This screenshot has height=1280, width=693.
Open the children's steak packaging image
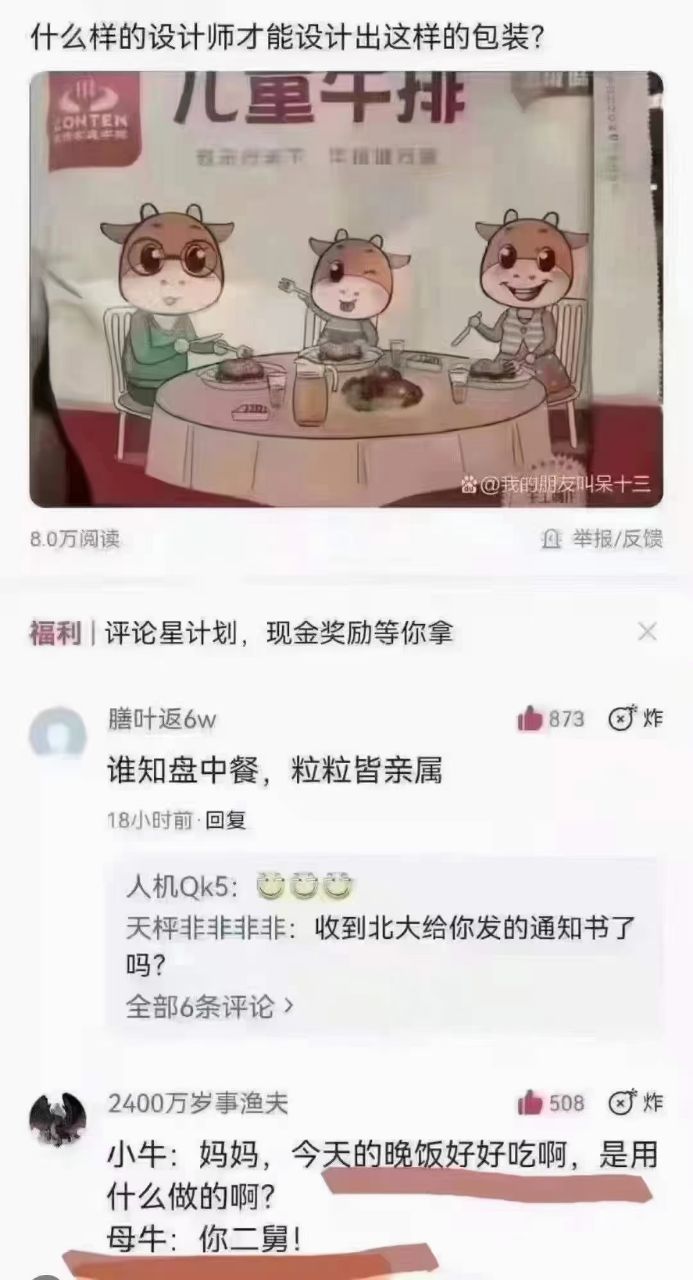(x=346, y=290)
